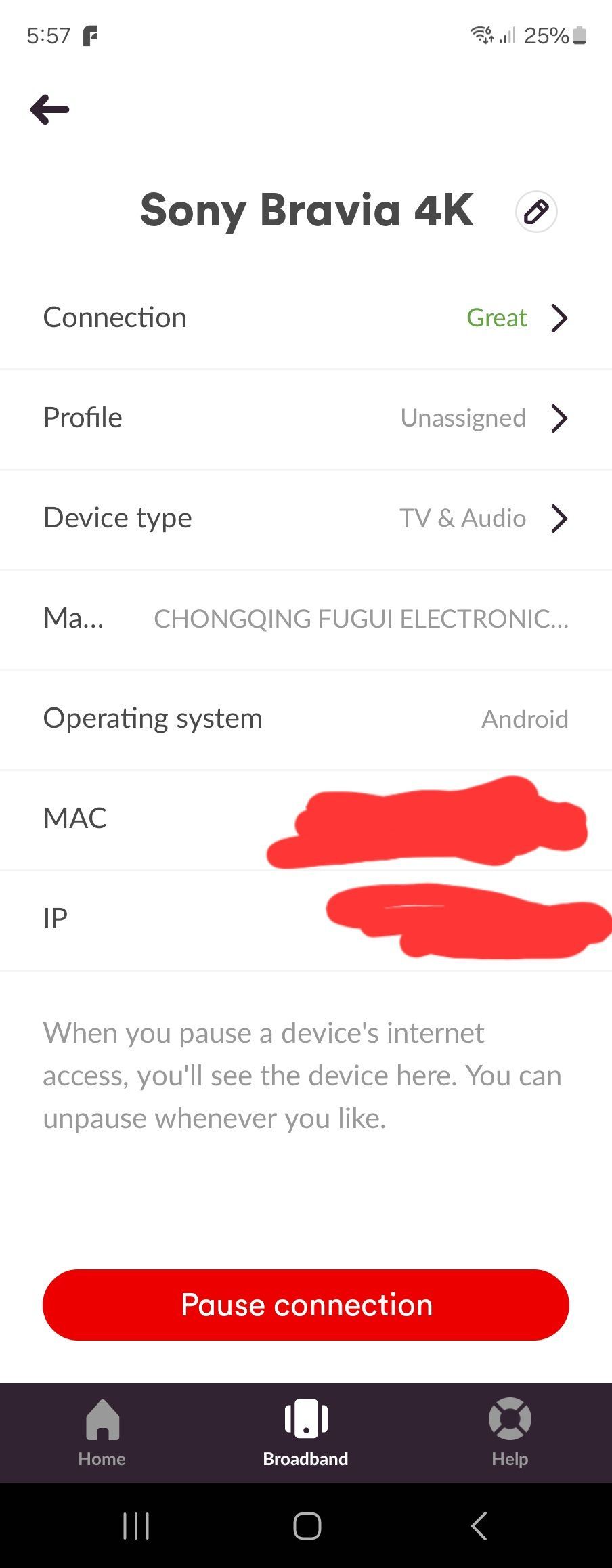Assign a profile via the Profile row

(305, 418)
